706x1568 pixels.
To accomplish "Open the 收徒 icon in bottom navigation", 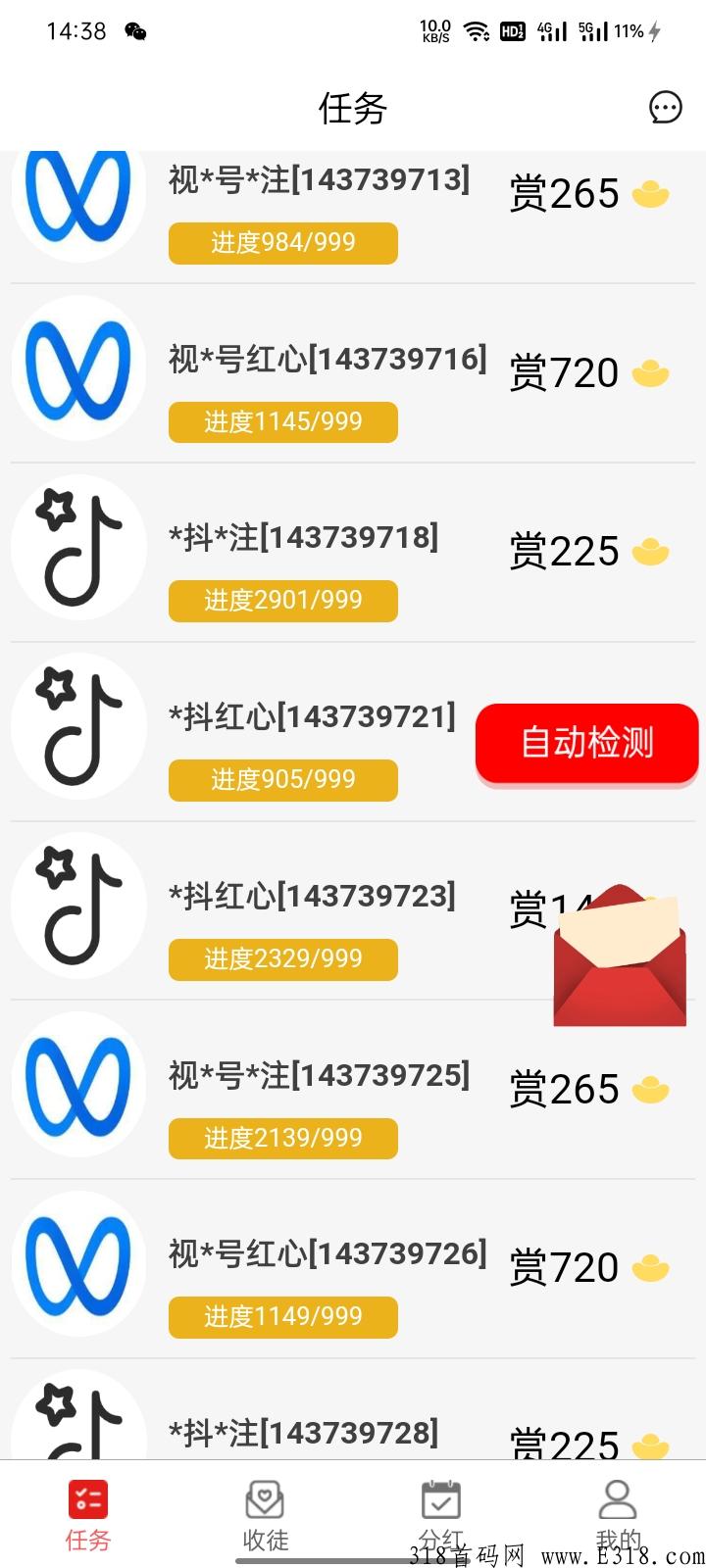I will click(x=263, y=1495).
